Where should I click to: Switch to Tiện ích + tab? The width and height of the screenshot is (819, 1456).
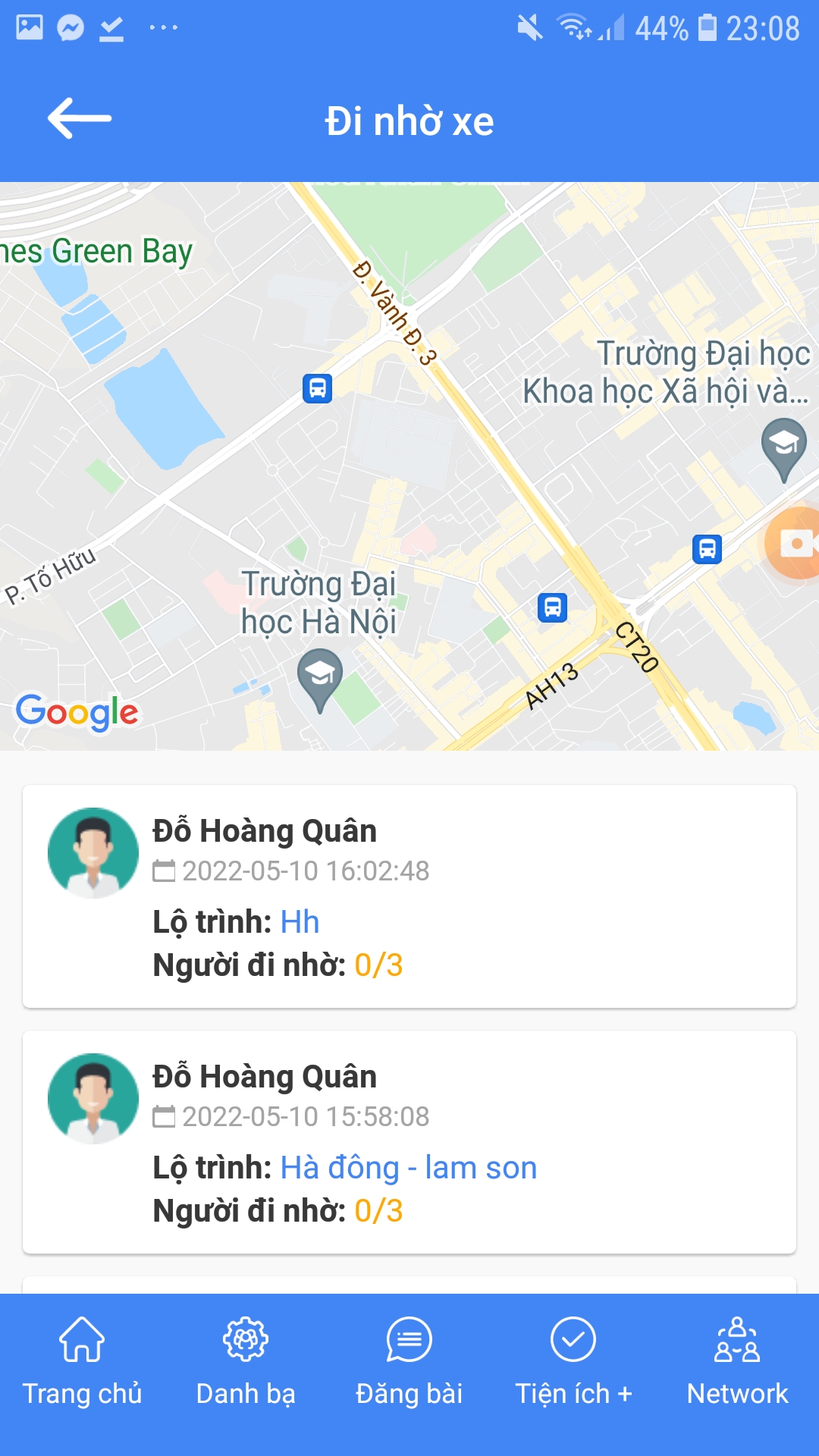[573, 1361]
